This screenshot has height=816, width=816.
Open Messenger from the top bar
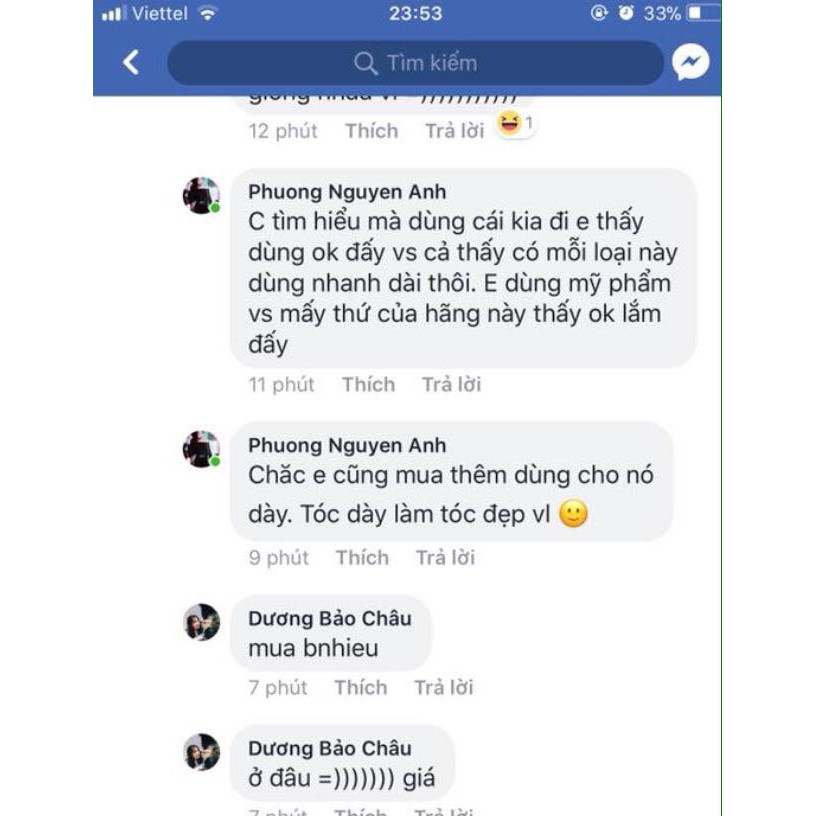pos(690,63)
